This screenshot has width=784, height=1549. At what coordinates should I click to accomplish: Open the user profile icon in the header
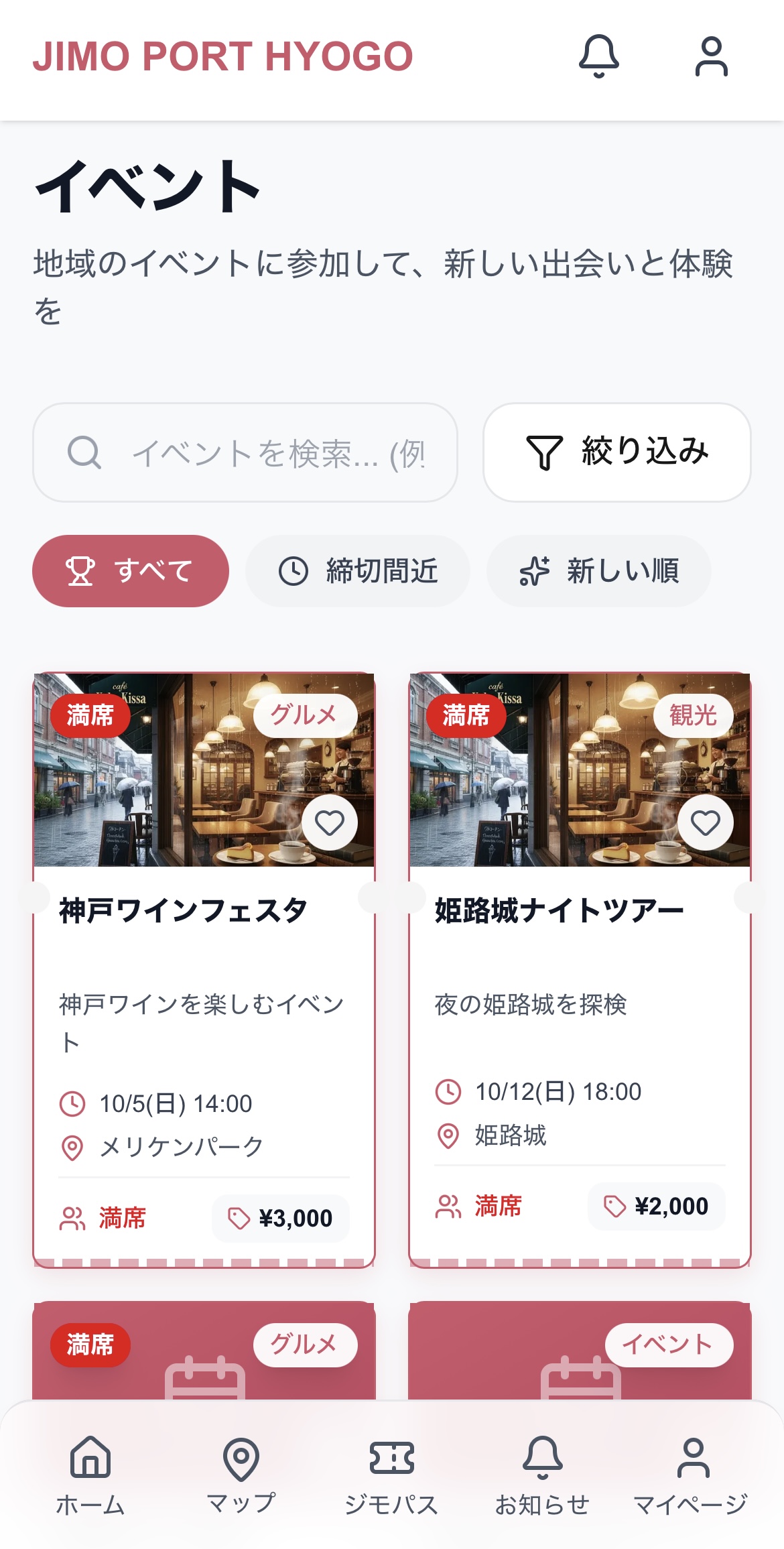click(711, 56)
